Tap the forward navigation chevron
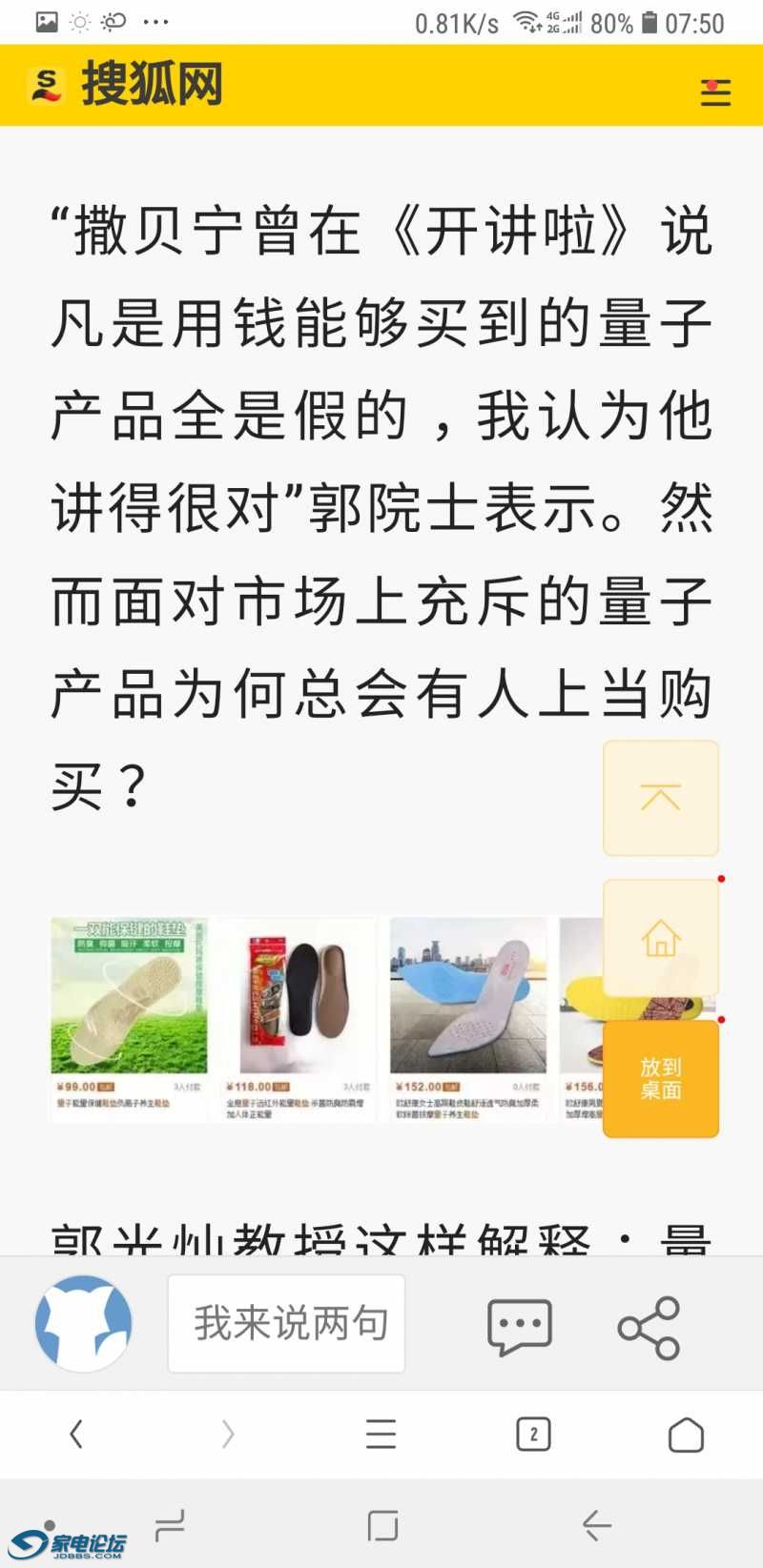 [229, 1433]
